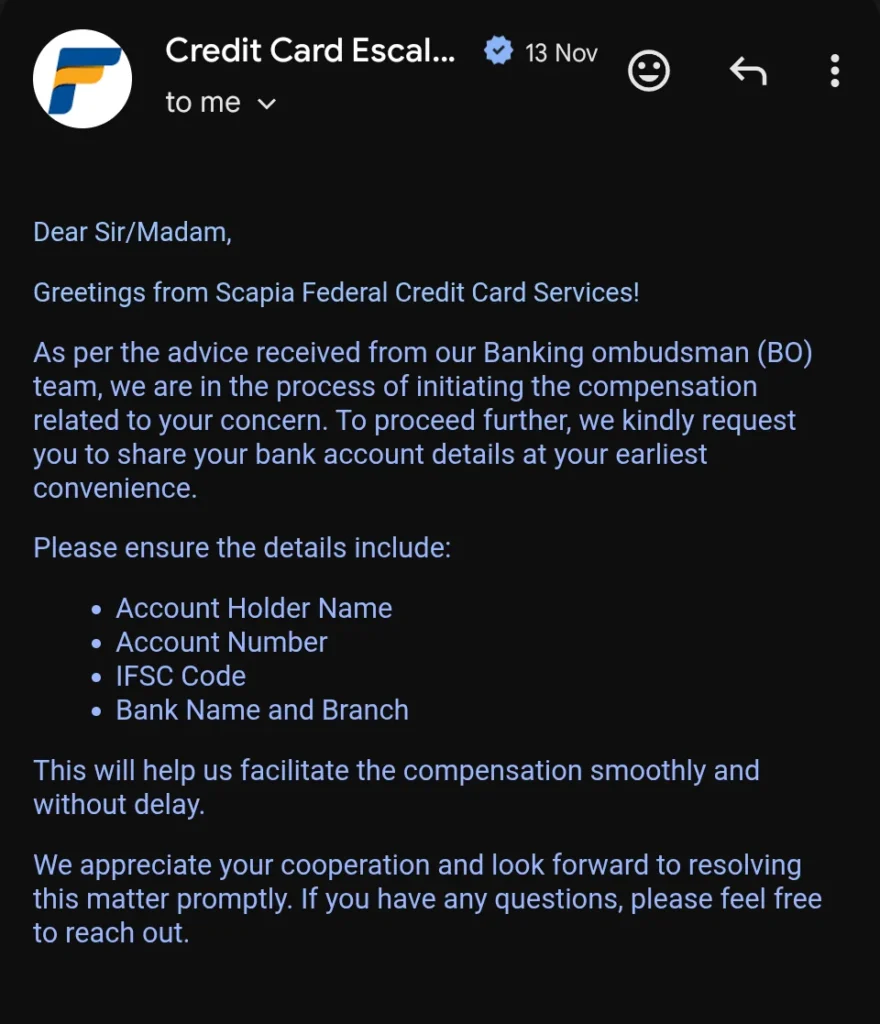Click the 'Bank Name and Branch' bullet
The image size is (880, 1024).
pos(263,710)
